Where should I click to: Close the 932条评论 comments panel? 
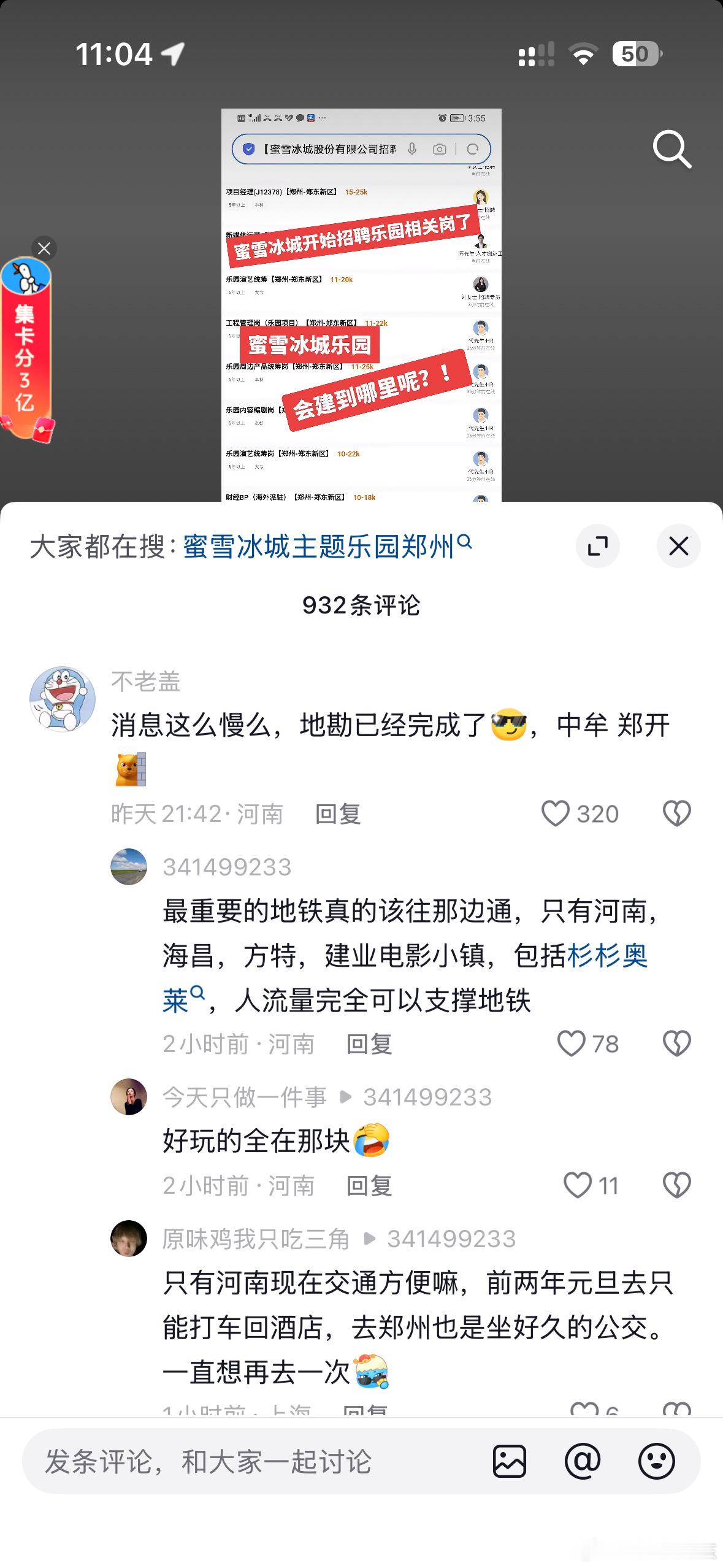678,546
